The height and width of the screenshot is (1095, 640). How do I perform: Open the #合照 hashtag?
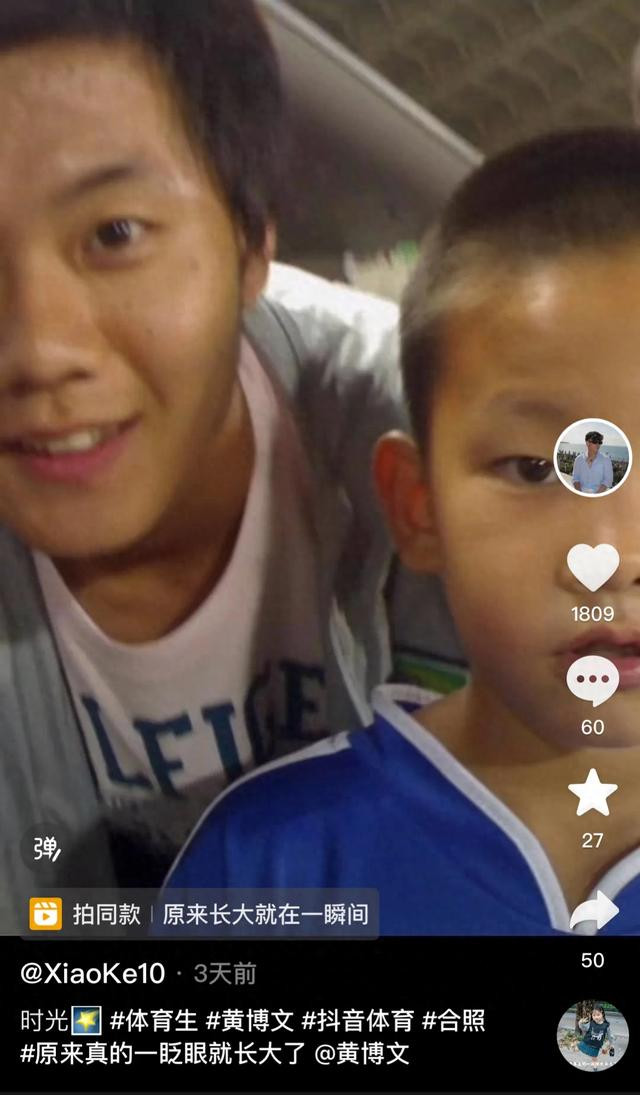coord(453,1021)
